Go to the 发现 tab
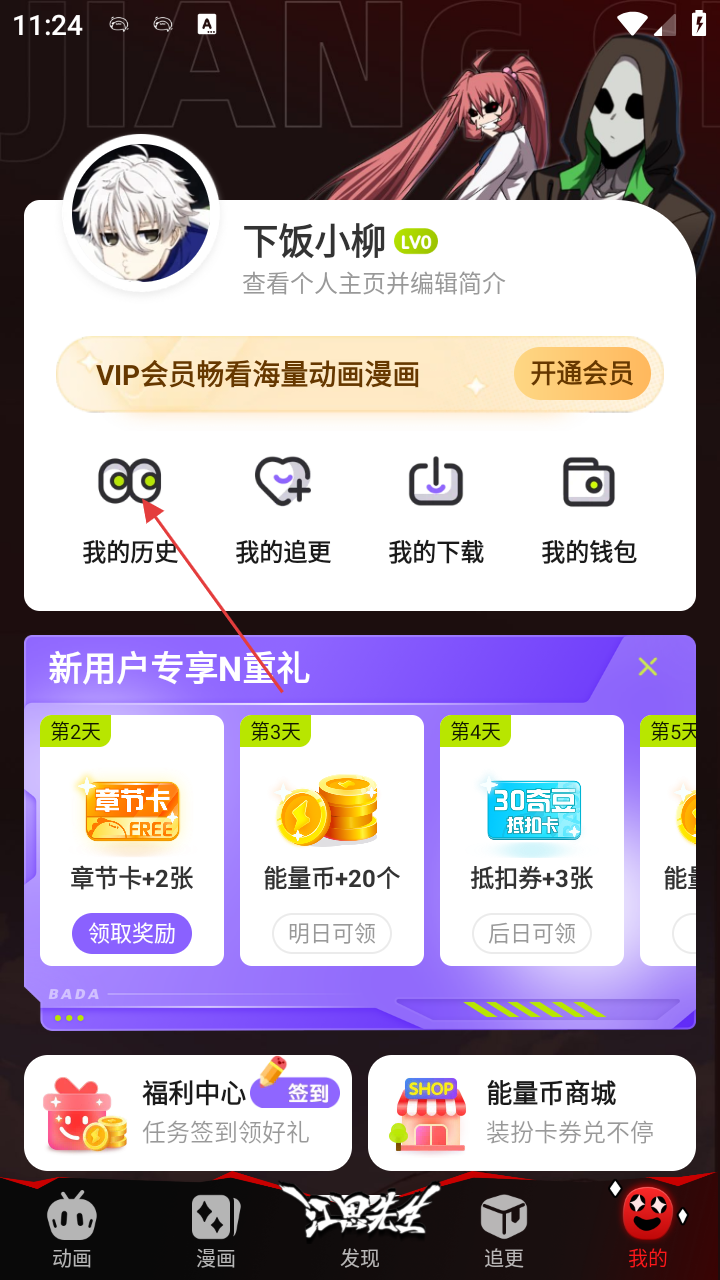The image size is (720, 1280). tap(360, 1230)
